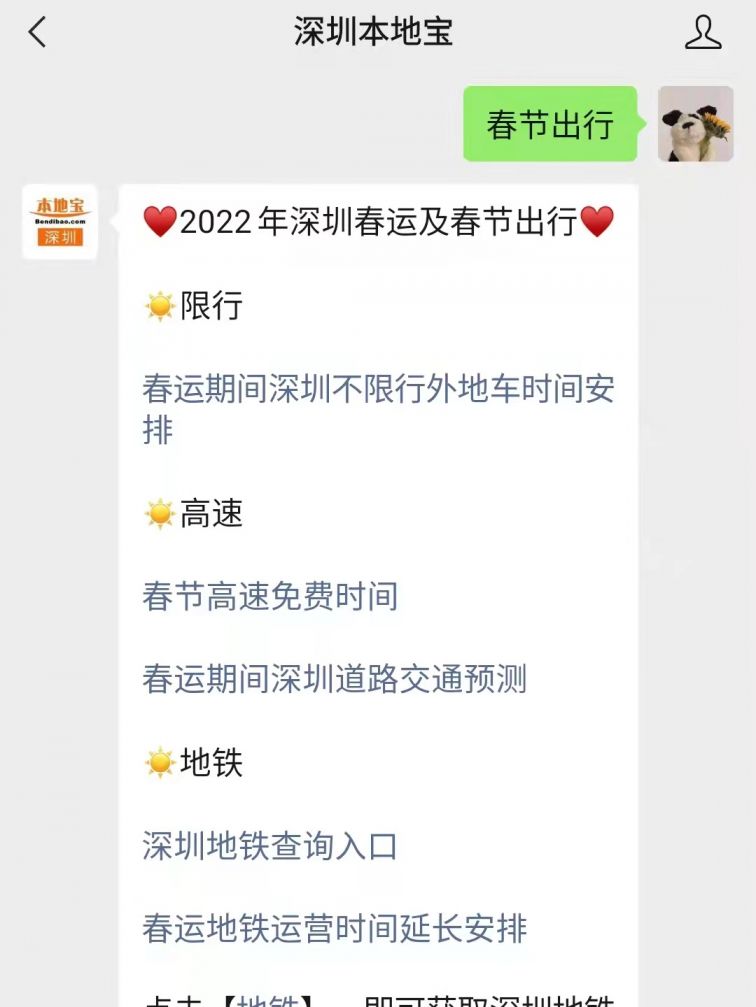This screenshot has width=756, height=1007.
Task: Open the contact profile icon at top right
Action: tap(706, 33)
